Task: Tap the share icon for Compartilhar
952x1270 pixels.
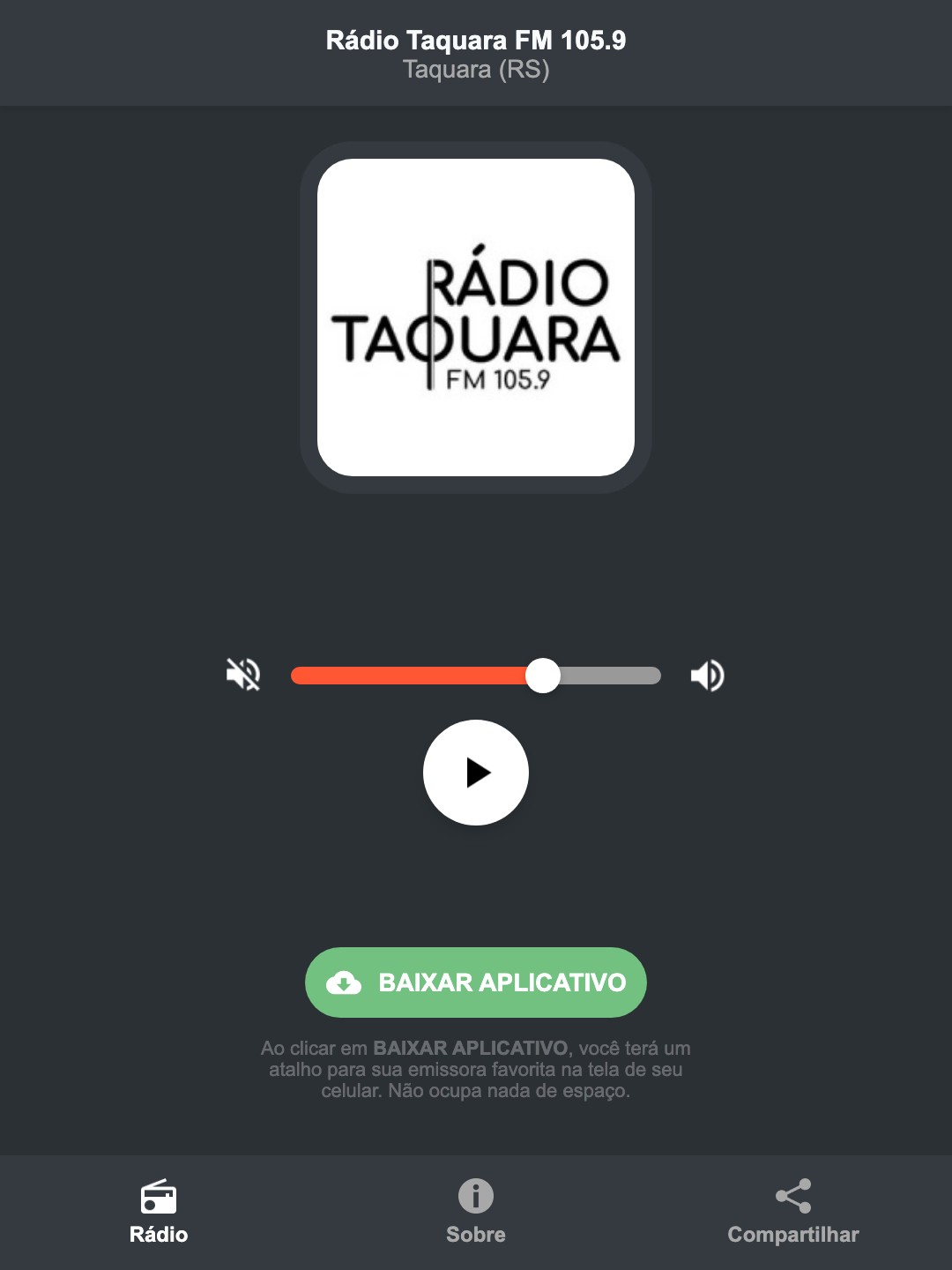Action: coord(792,1195)
